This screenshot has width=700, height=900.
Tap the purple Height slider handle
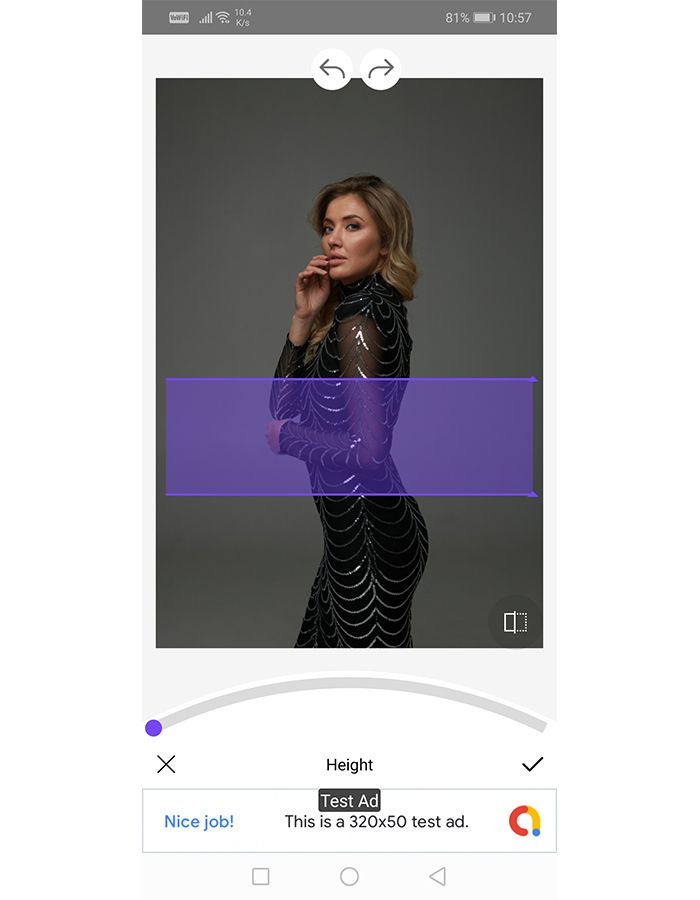click(154, 727)
